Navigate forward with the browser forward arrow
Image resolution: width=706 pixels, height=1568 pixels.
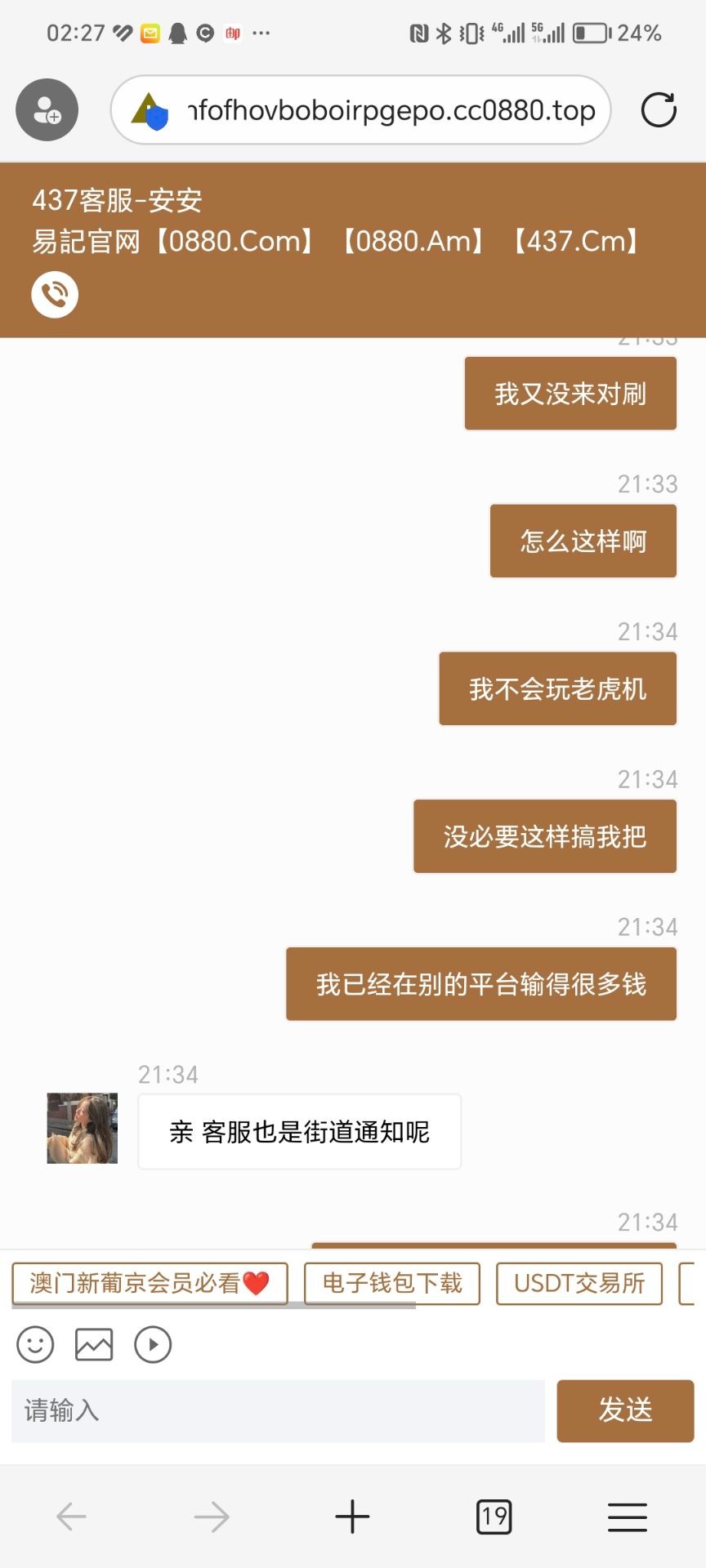tap(212, 1517)
